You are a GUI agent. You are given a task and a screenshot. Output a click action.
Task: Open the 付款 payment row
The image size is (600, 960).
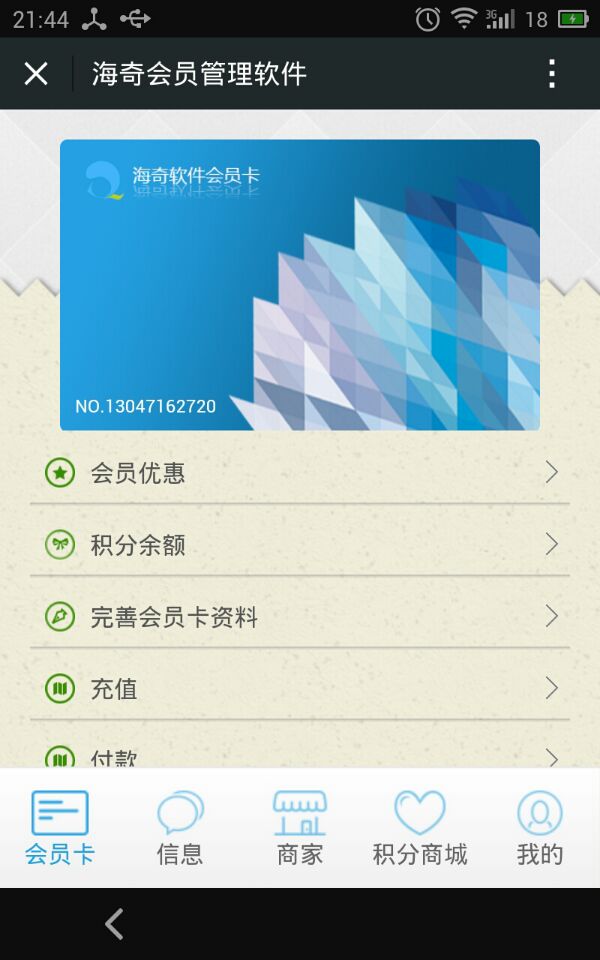[300, 756]
